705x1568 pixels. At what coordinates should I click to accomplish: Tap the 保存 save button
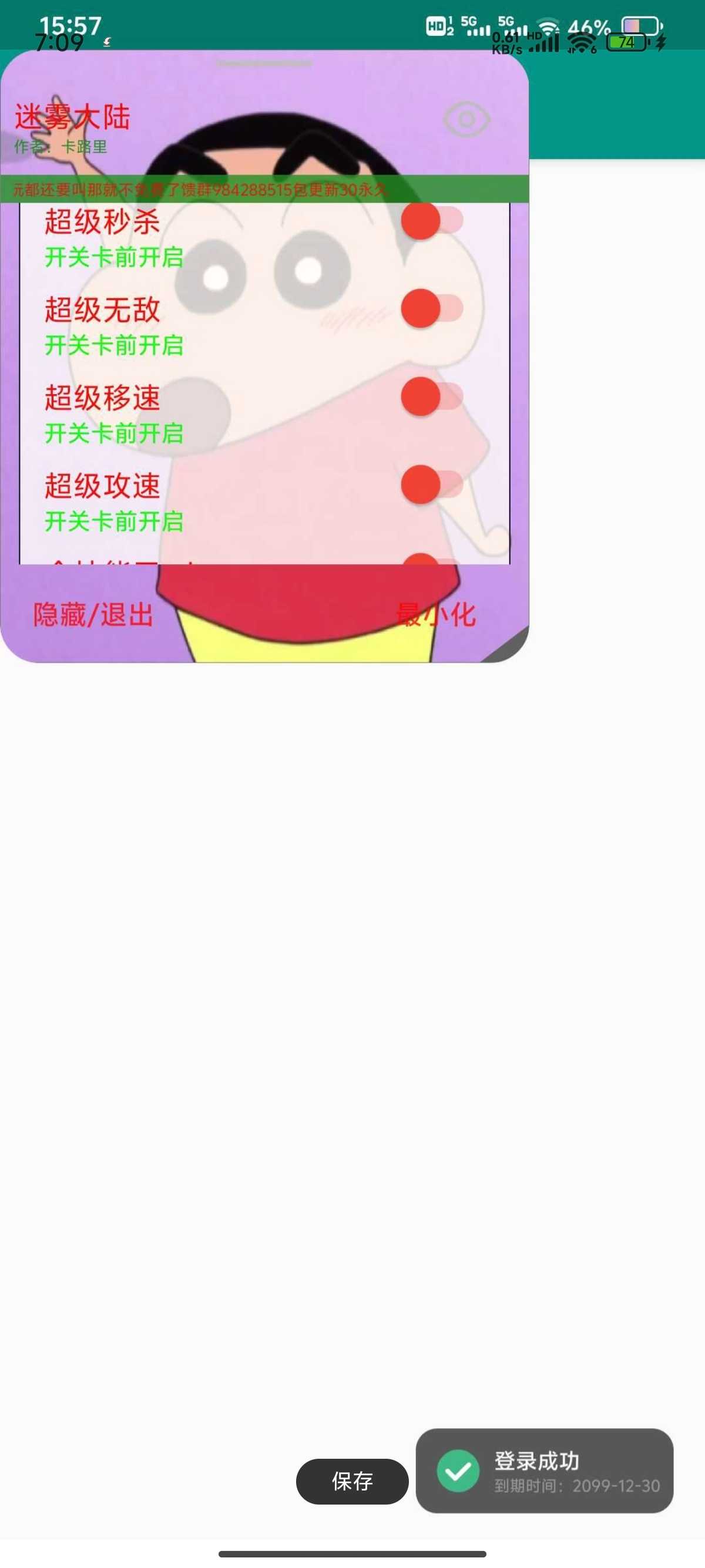(x=352, y=1481)
